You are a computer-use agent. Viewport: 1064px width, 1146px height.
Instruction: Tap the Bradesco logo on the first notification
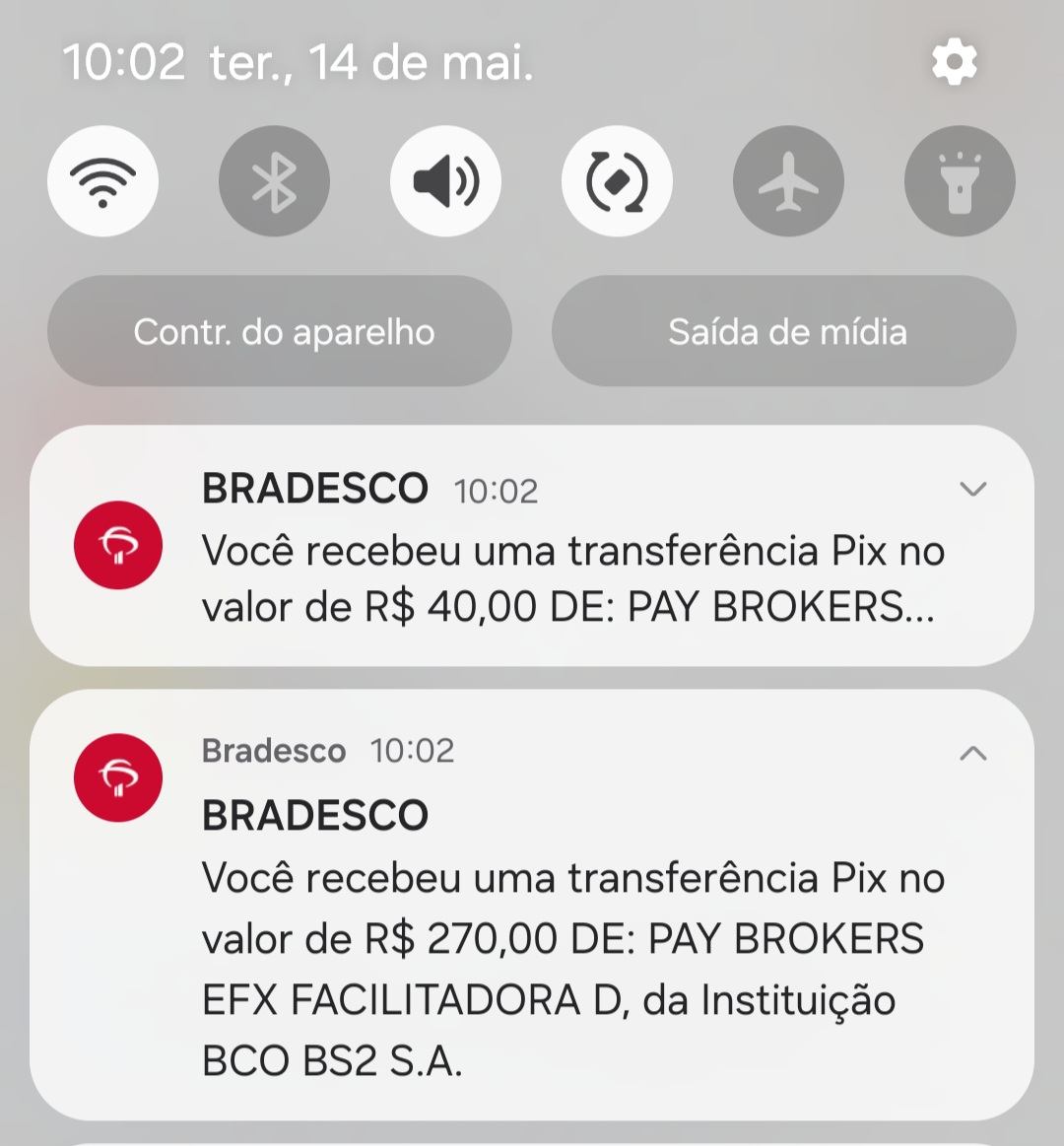[x=117, y=544]
